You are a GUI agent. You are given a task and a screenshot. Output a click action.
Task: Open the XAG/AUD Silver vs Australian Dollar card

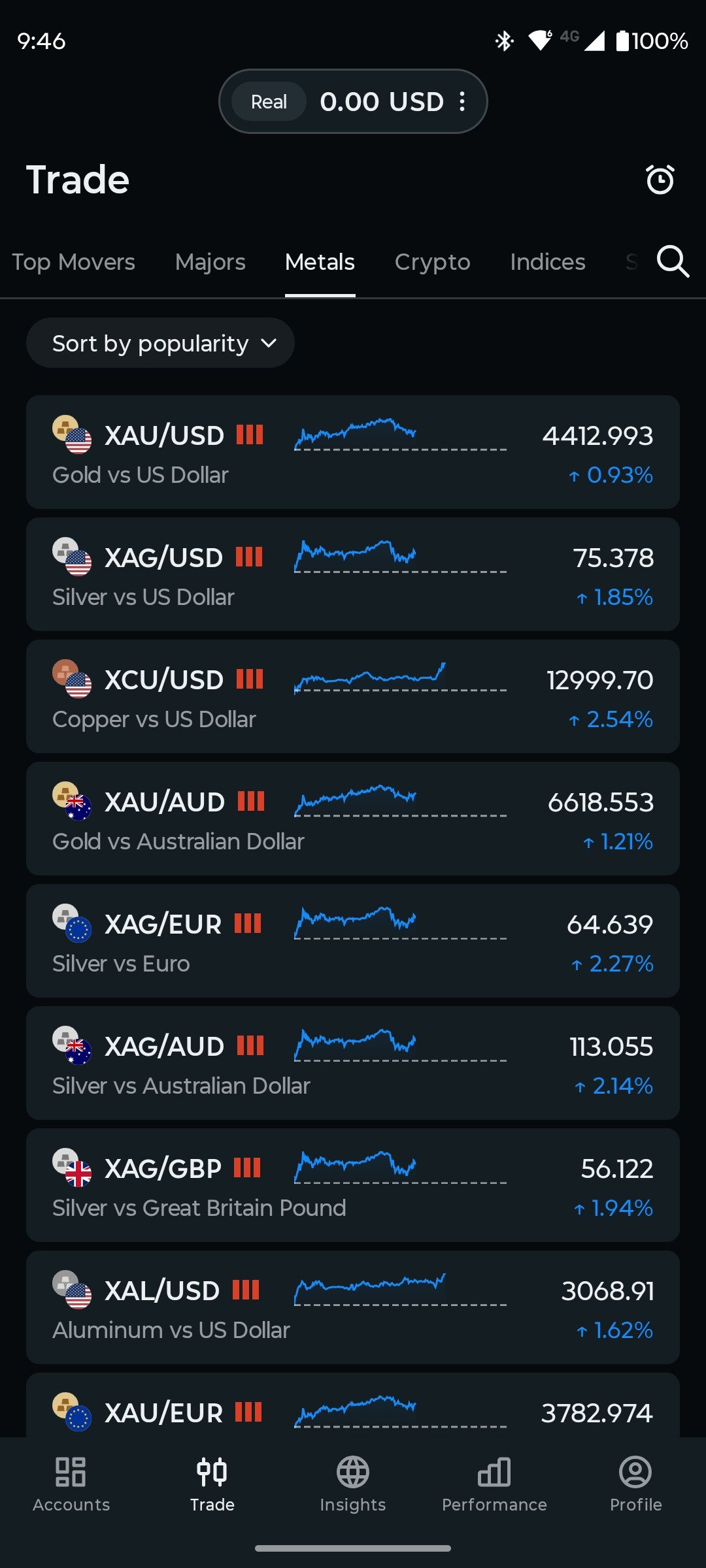click(353, 1063)
